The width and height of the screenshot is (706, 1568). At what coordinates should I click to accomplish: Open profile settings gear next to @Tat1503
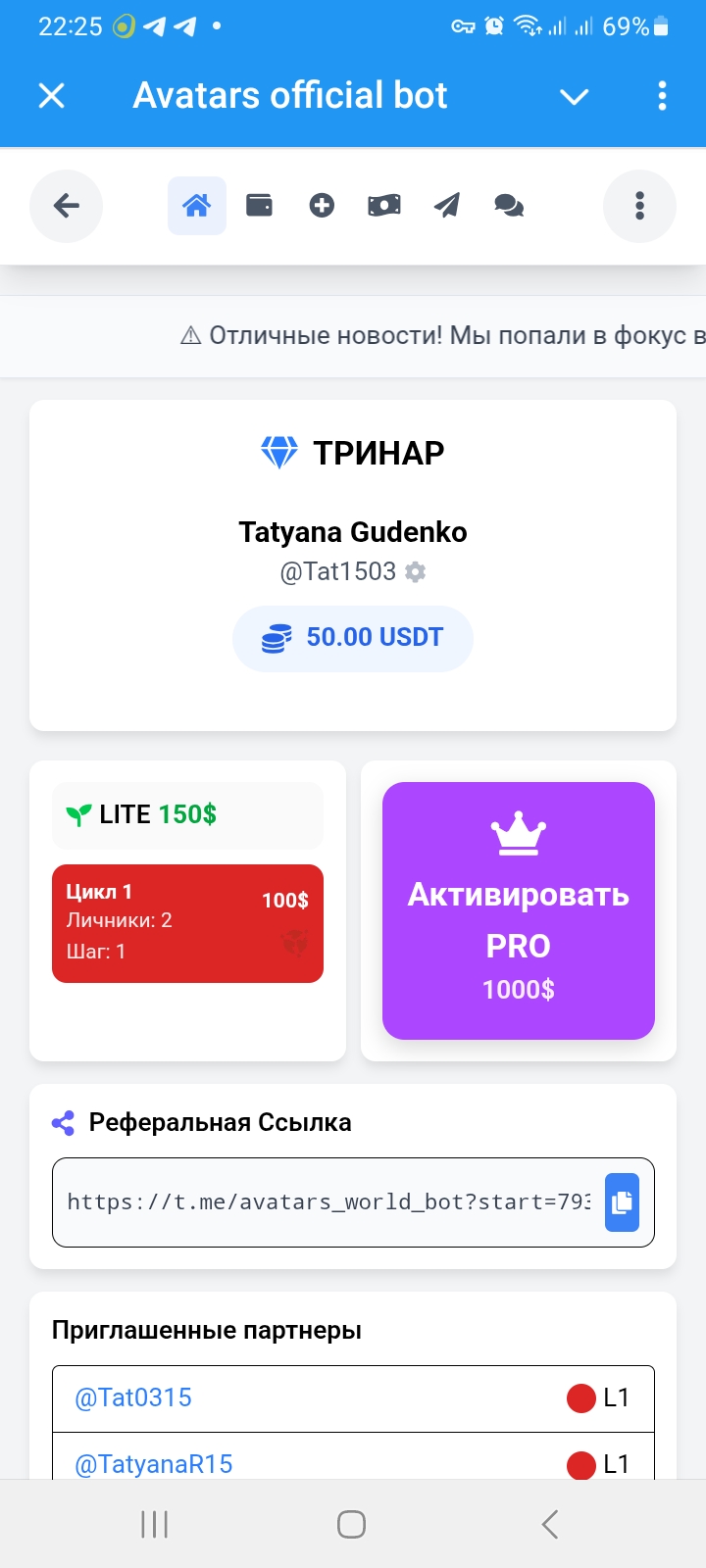[416, 571]
